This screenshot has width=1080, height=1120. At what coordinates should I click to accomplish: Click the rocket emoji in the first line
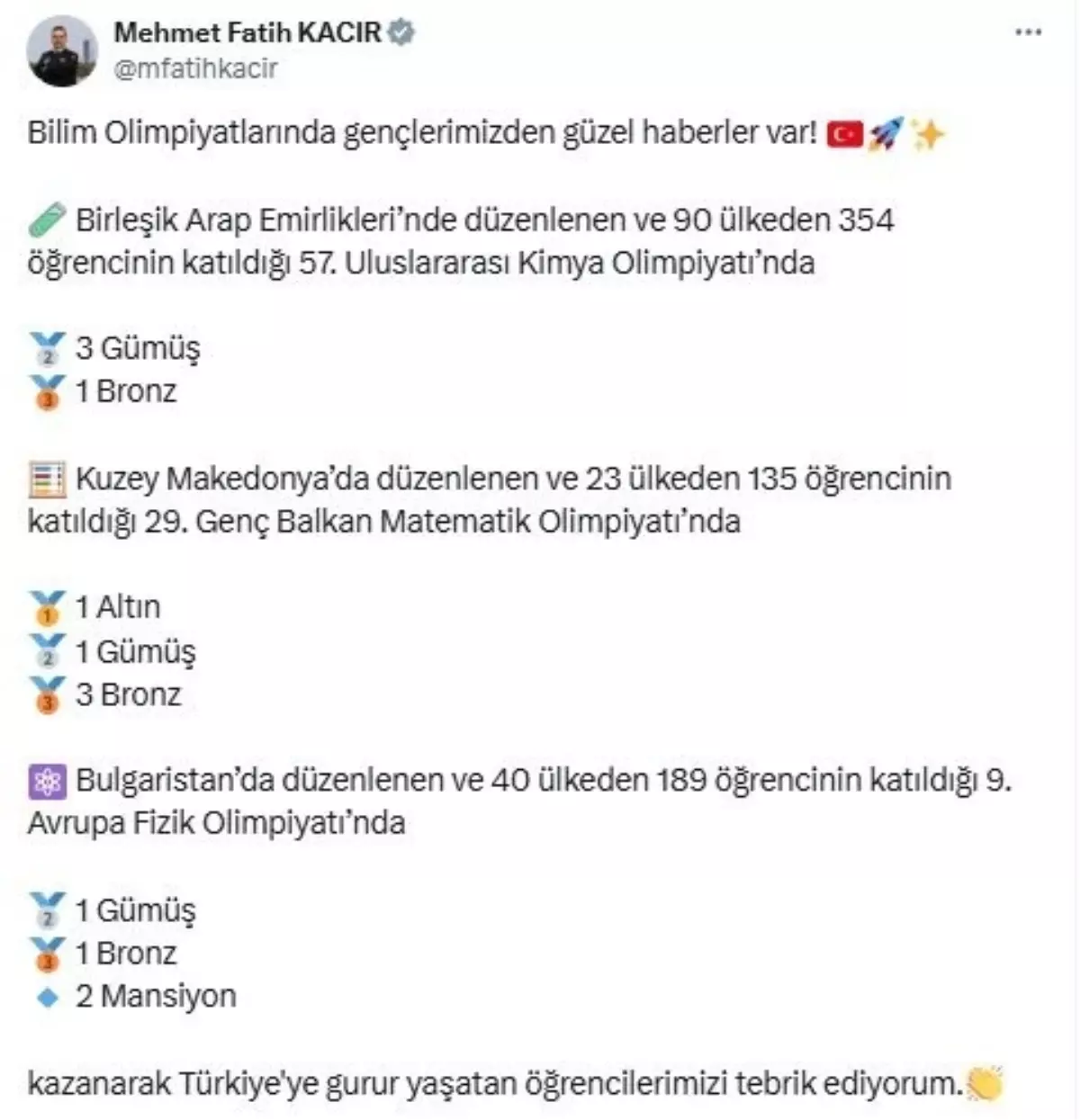coord(887,132)
